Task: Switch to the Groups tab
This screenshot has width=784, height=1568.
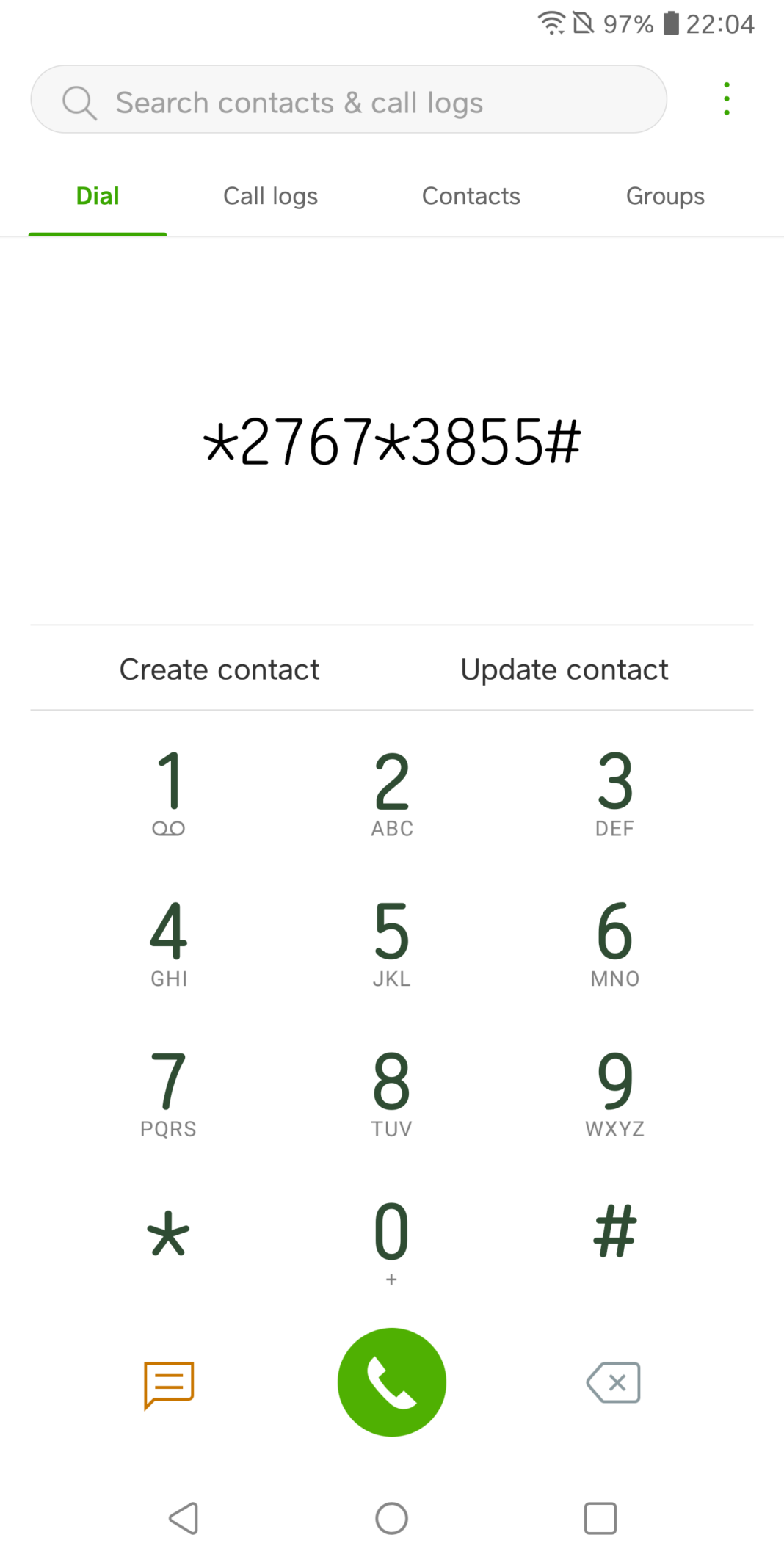Action: (x=664, y=196)
